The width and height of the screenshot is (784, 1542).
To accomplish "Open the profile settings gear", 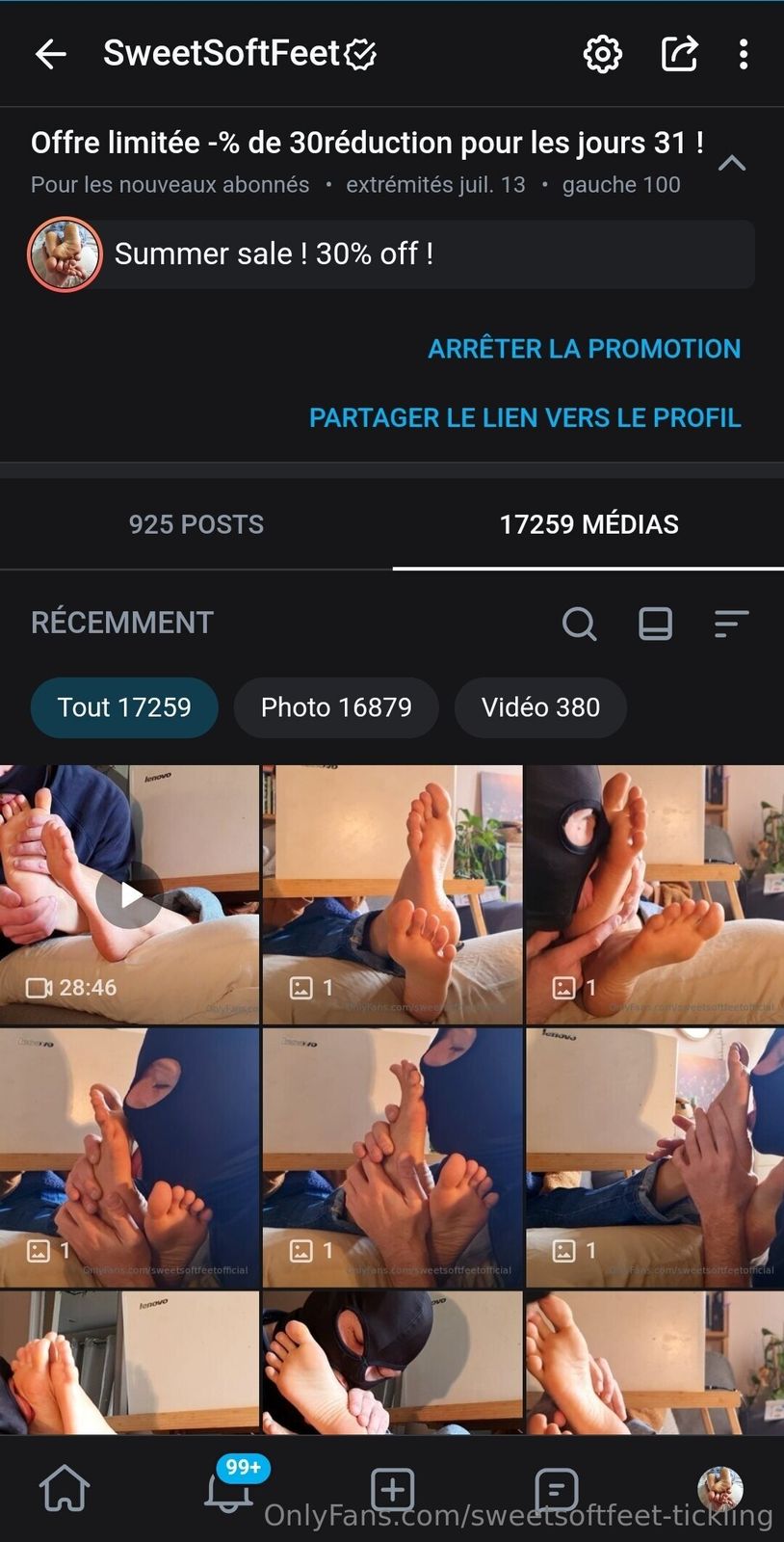I will point(603,54).
